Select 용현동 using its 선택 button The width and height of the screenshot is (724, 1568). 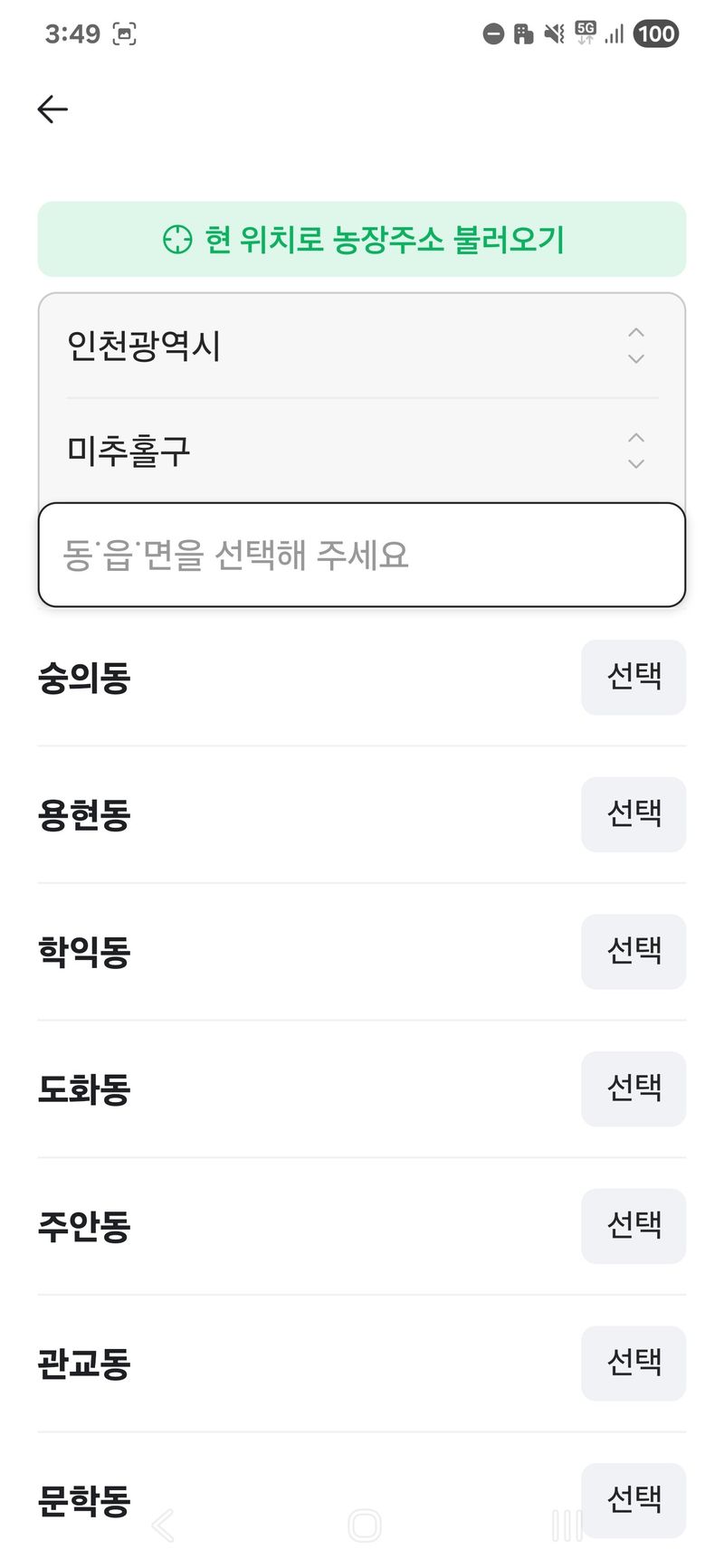[x=633, y=814]
